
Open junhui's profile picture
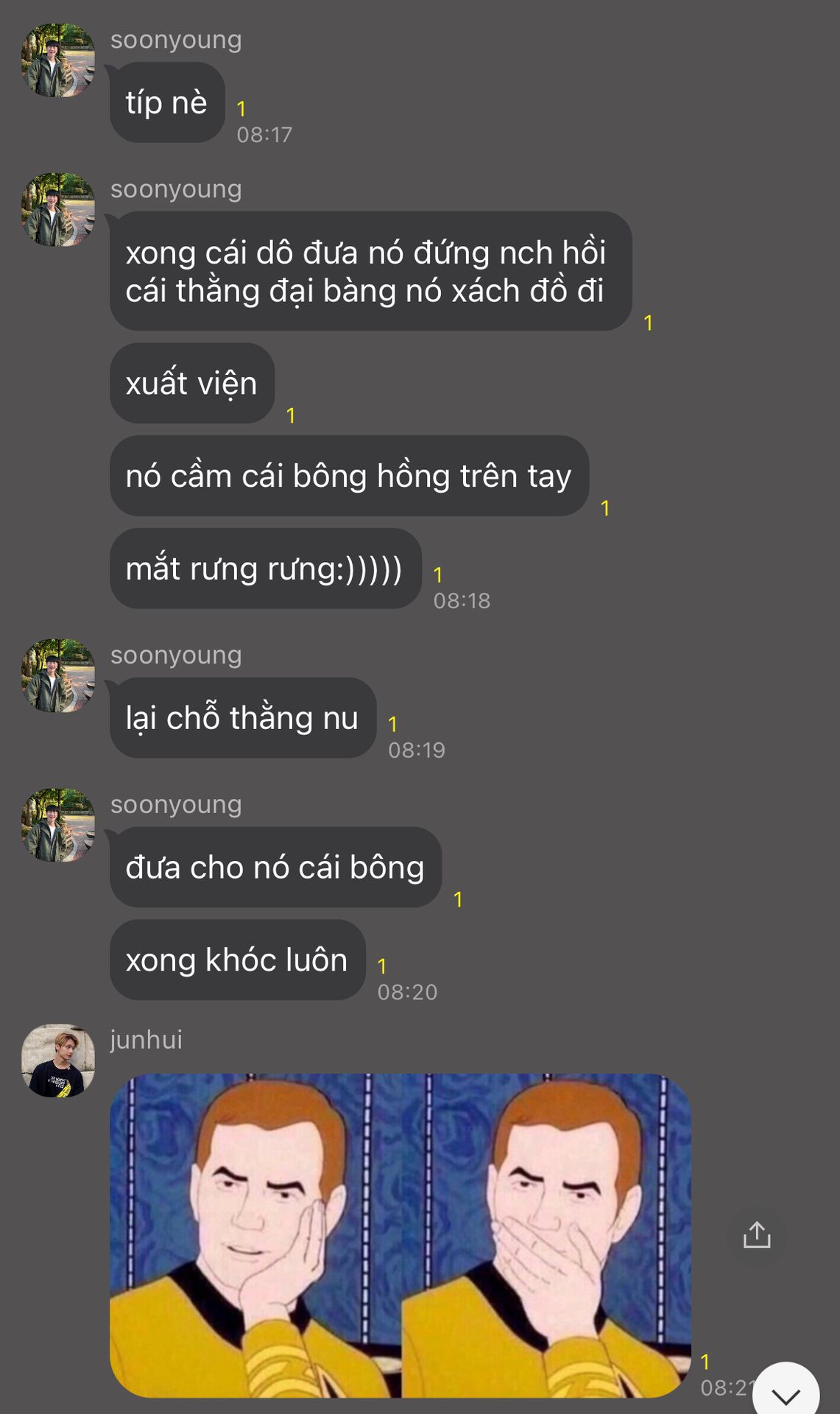click(x=58, y=1060)
